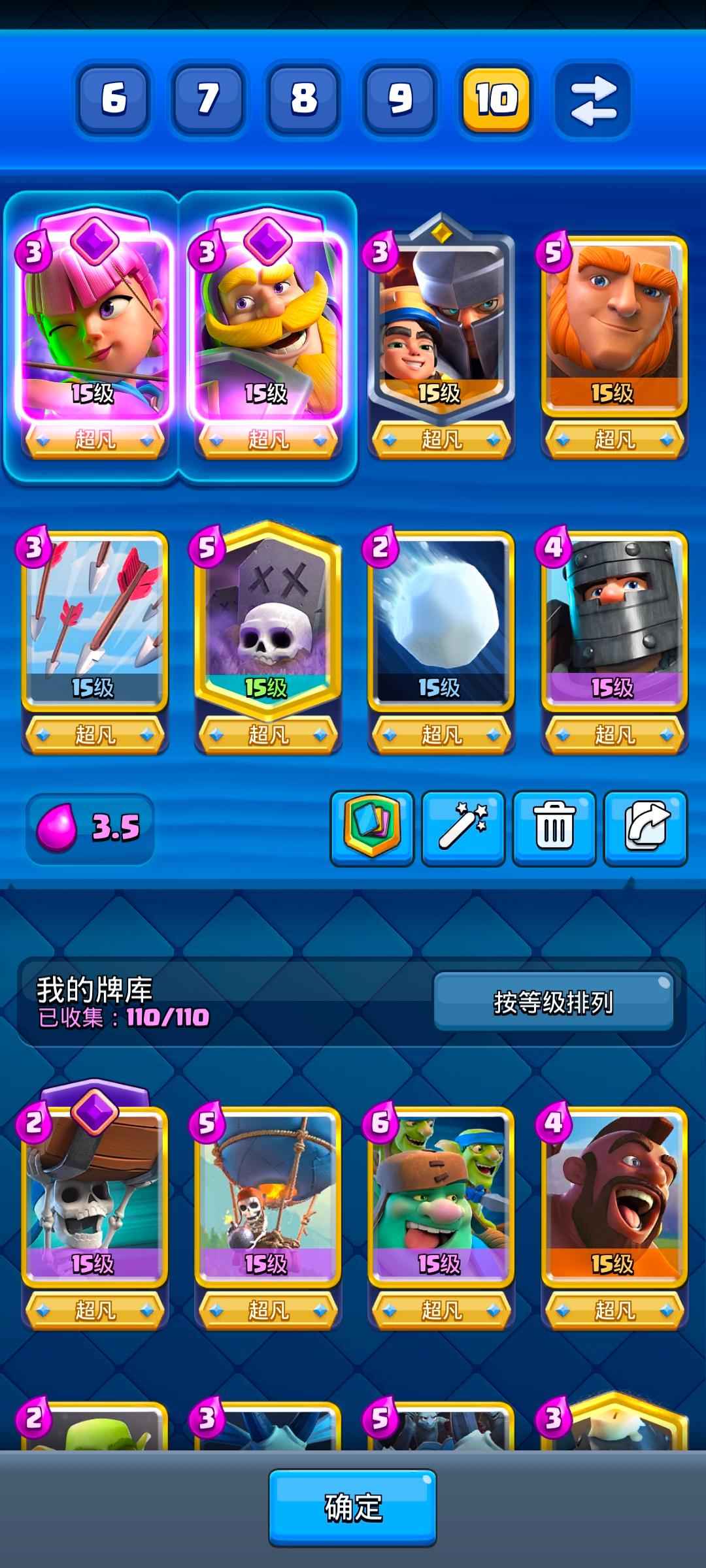Tap the magic wand auto-build button
The height and width of the screenshot is (1568, 706).
[x=463, y=828]
